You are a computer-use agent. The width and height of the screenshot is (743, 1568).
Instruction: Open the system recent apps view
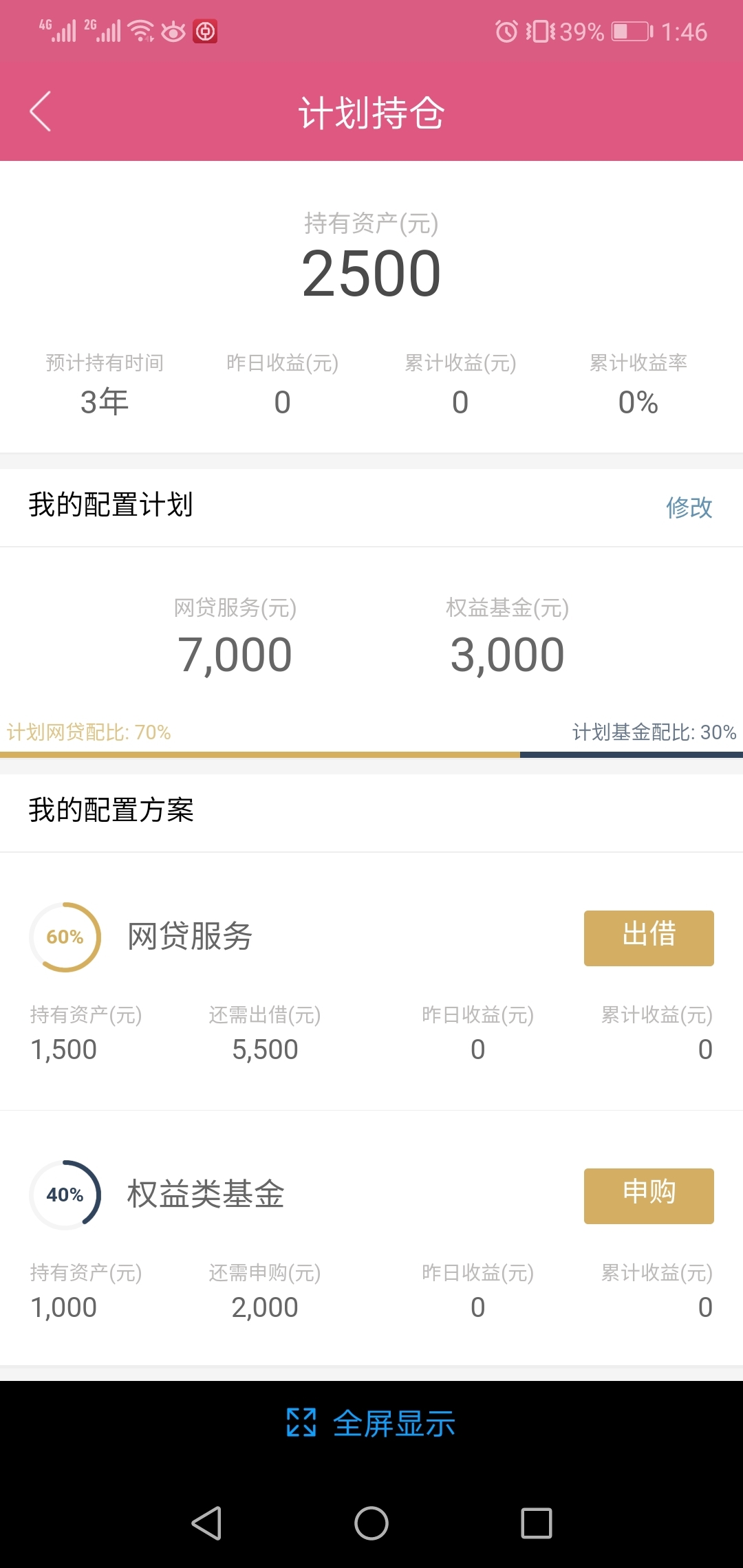[x=537, y=1523]
